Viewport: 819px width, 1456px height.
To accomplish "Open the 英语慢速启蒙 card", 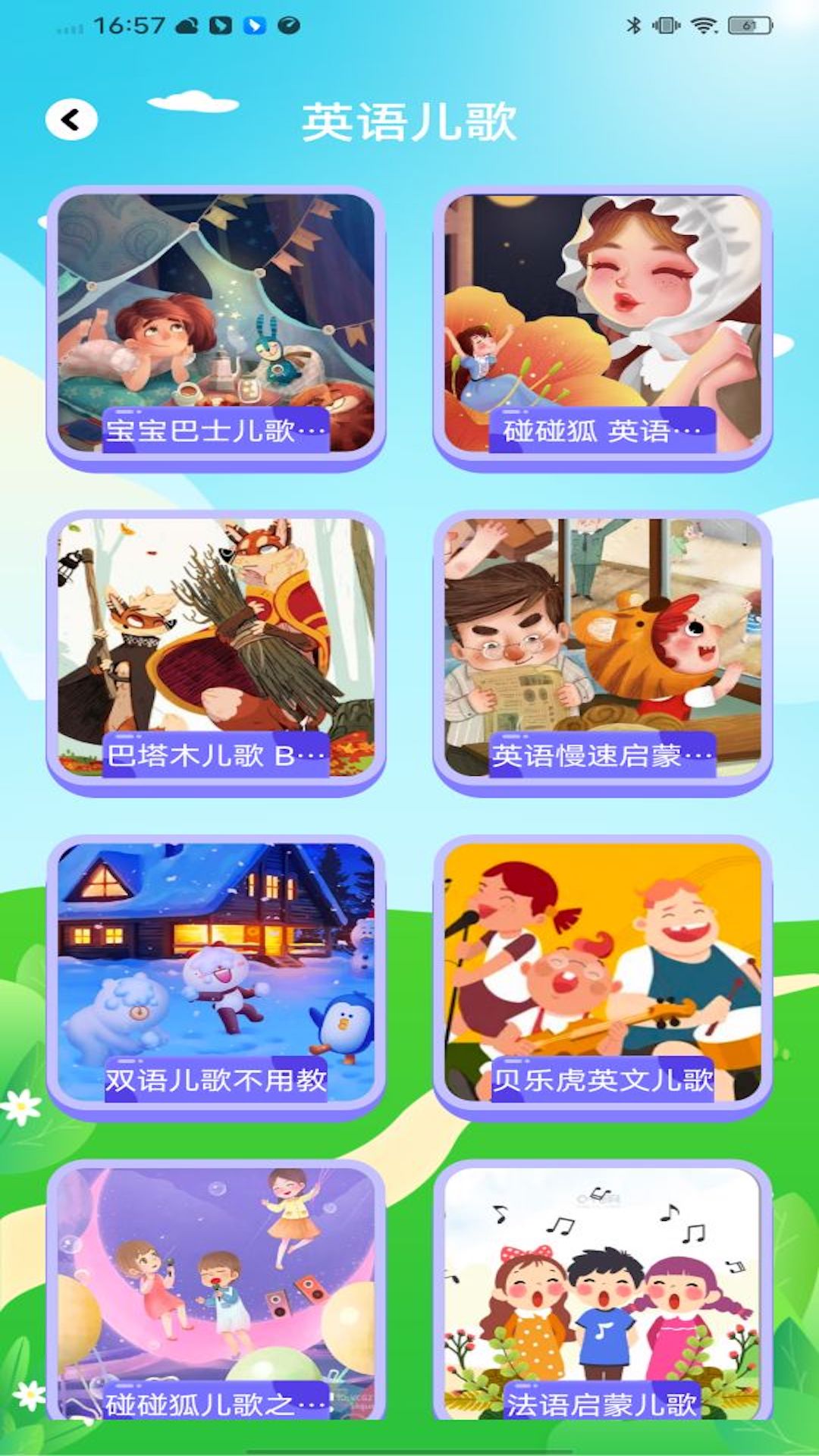I will point(602,652).
